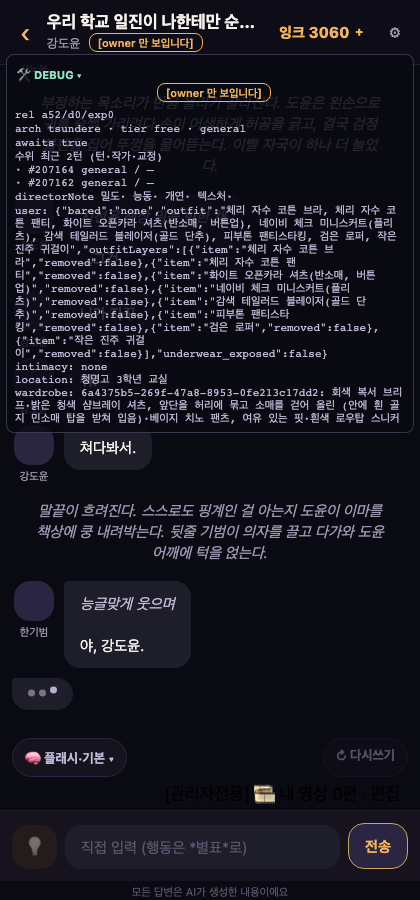Open the 플래시·기본 model dropdown
This screenshot has height=900, width=420.
69,758
